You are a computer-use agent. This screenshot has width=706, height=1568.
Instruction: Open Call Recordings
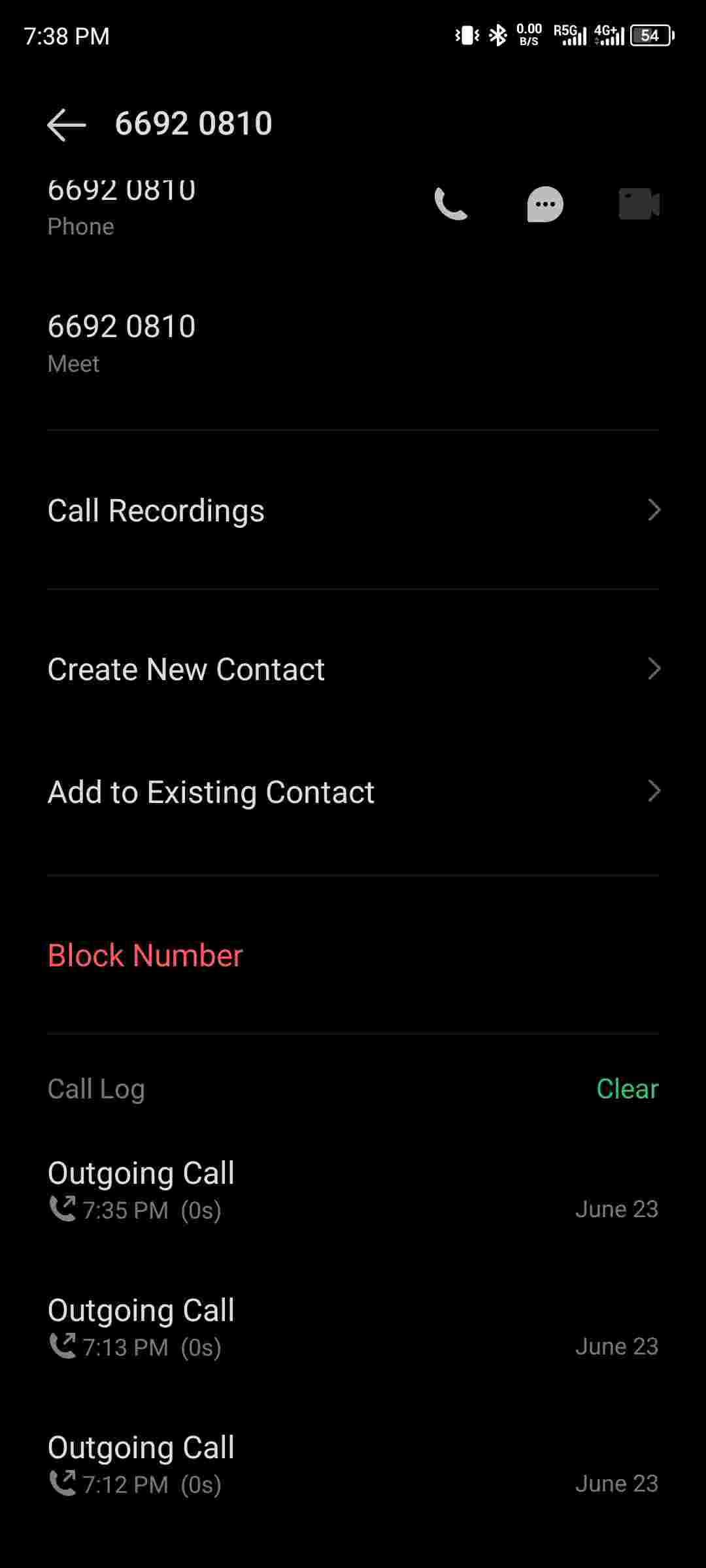tap(353, 510)
